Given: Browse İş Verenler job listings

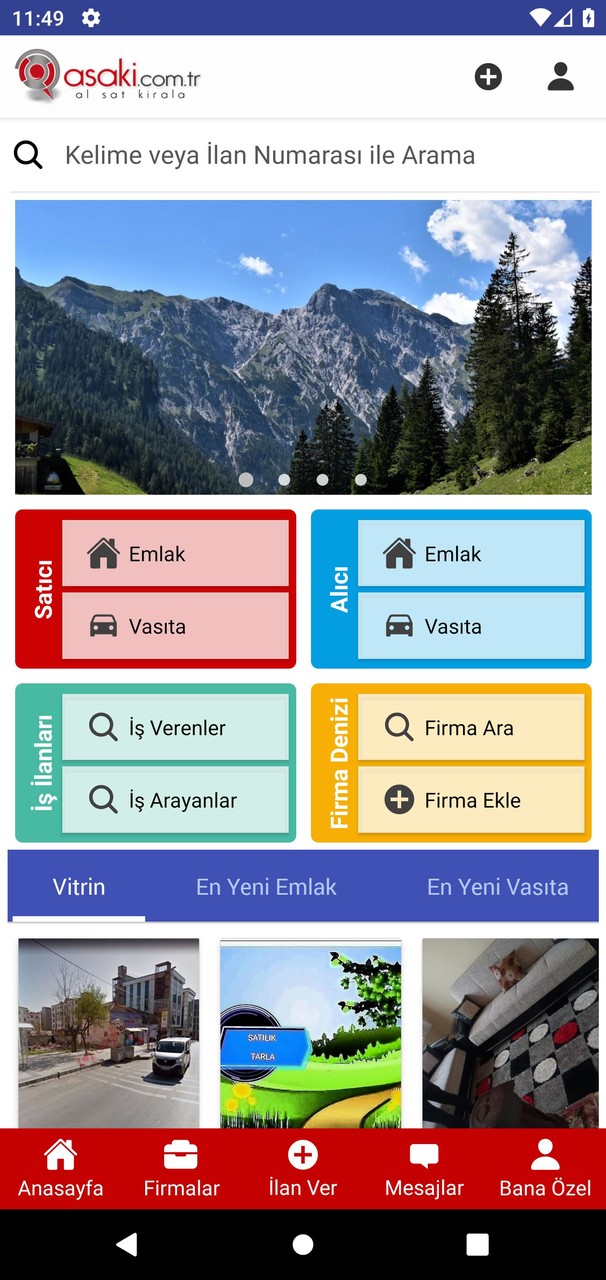Looking at the screenshot, I should (175, 728).
